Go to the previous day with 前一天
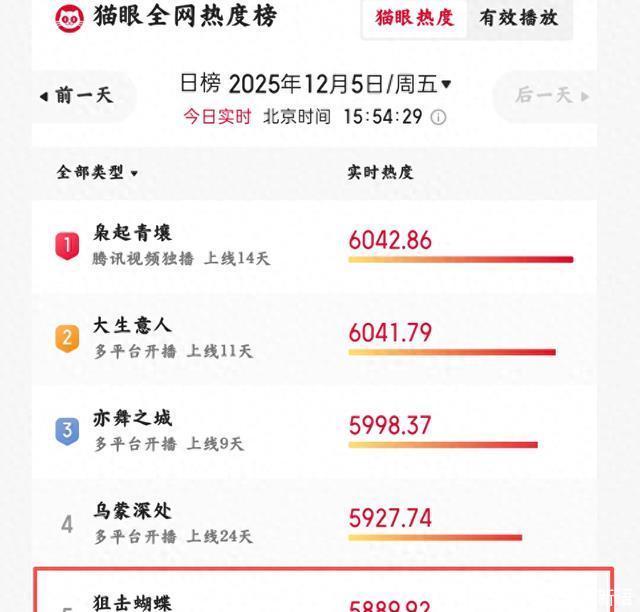Screen dimensions: 640x612 (x=76, y=96)
